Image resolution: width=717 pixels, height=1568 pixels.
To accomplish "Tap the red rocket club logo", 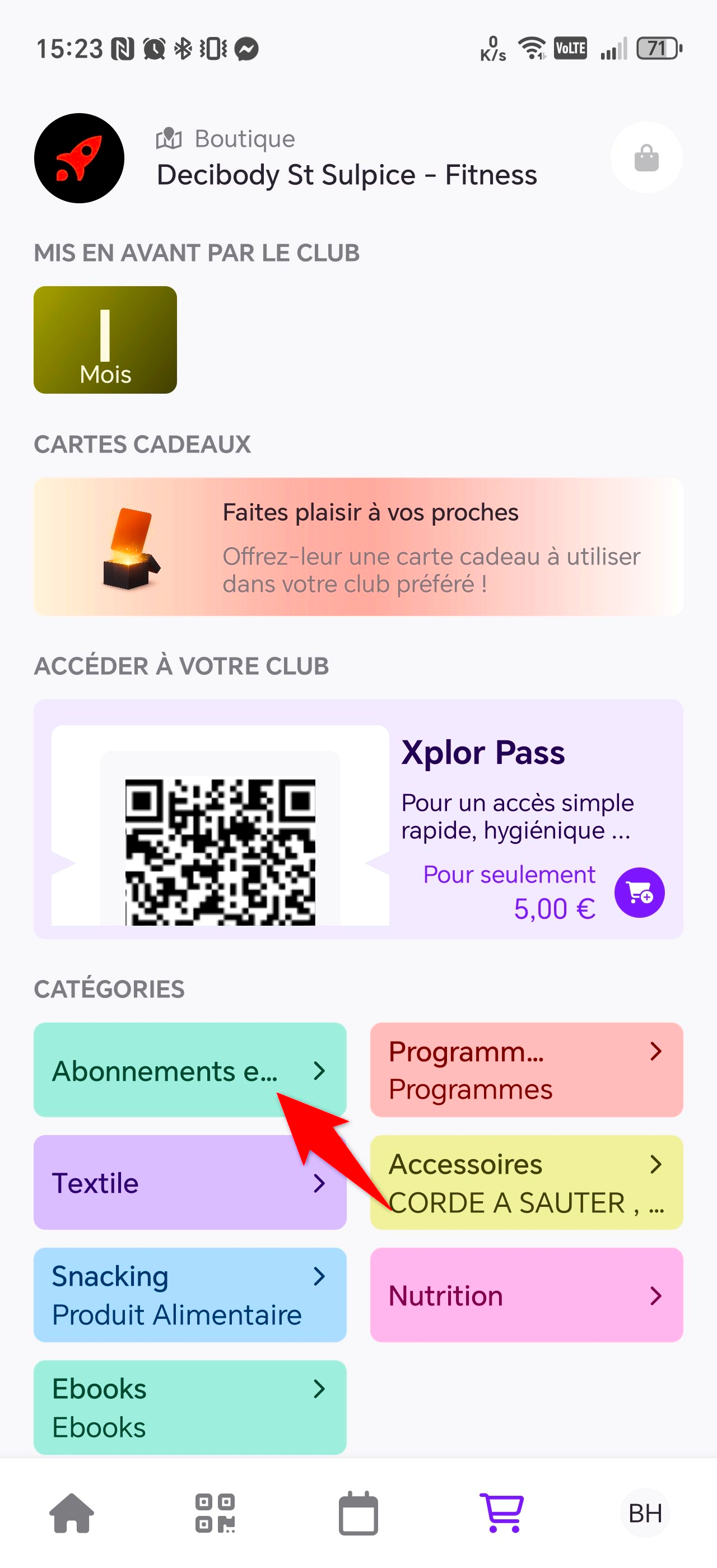I will click(78, 158).
